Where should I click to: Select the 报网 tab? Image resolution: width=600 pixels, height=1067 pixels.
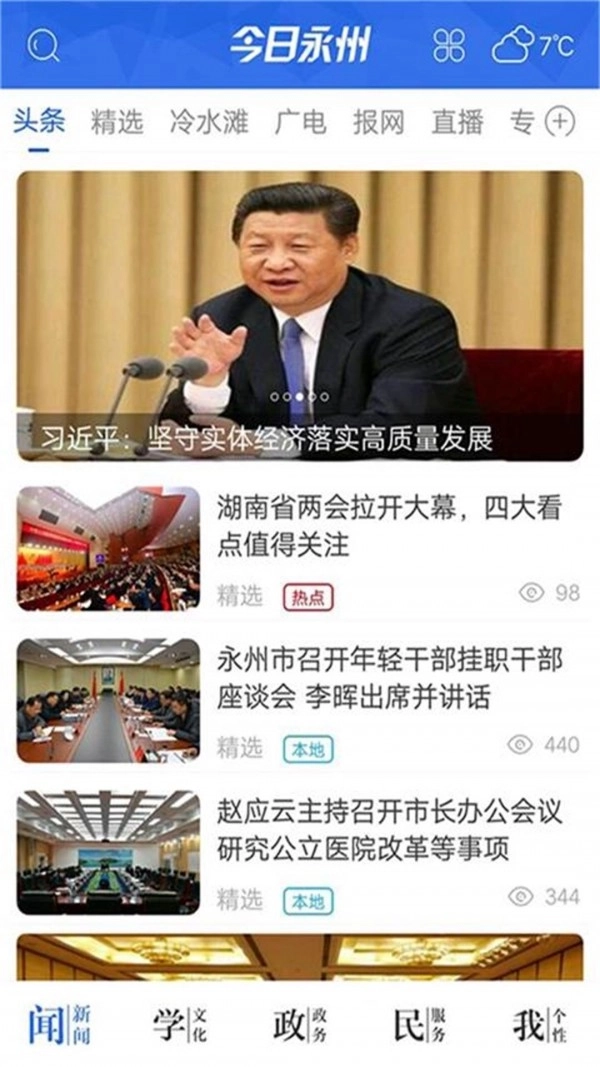pyautogui.click(x=378, y=123)
